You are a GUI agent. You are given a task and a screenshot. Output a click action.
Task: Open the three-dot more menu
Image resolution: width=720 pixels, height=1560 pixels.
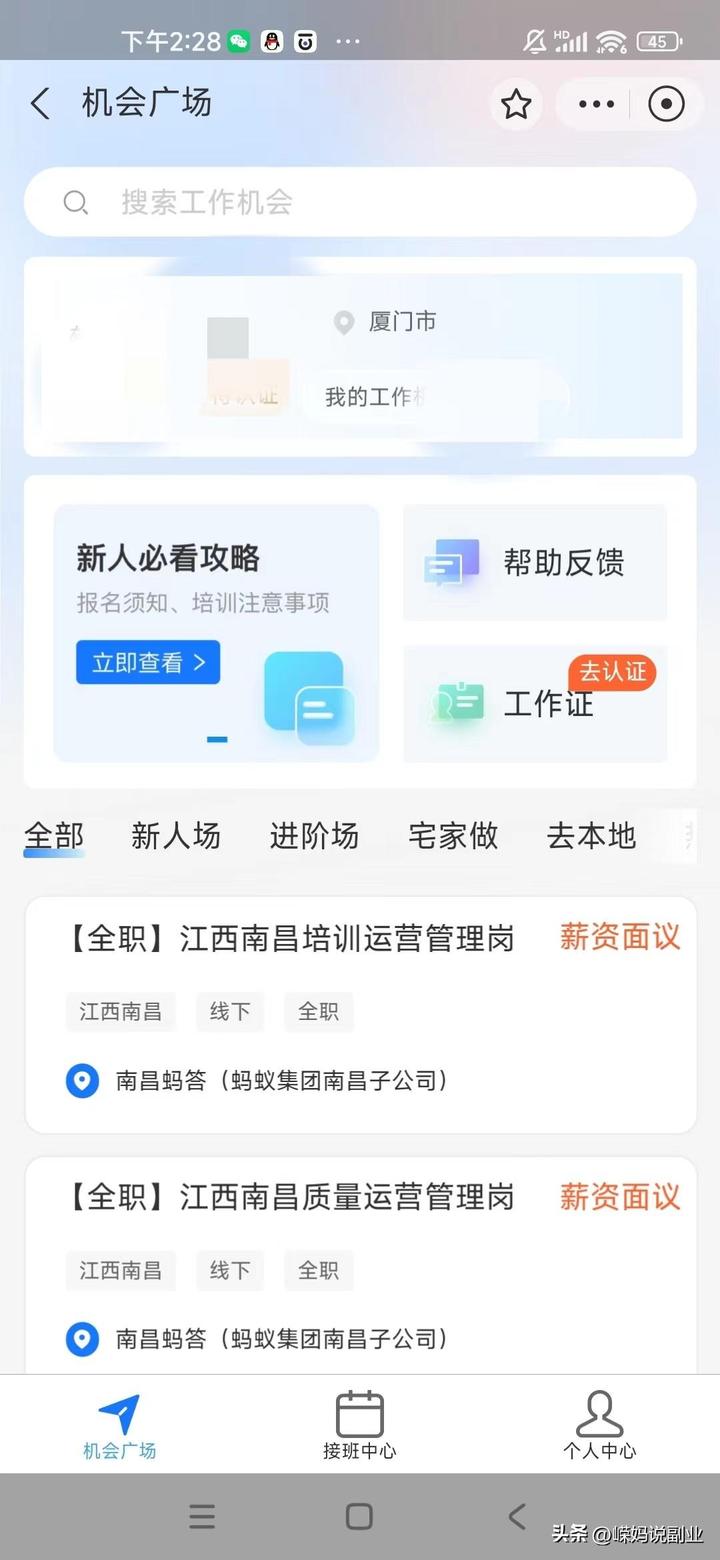(597, 104)
